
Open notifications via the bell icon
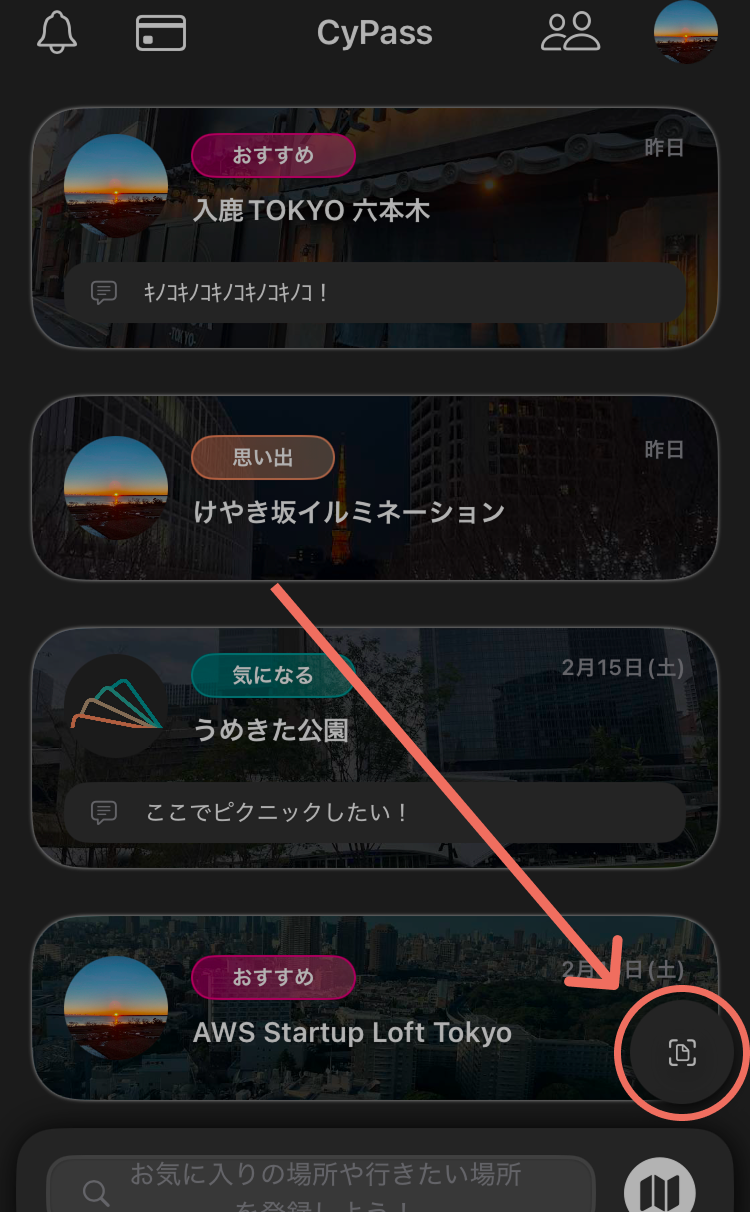click(x=57, y=33)
